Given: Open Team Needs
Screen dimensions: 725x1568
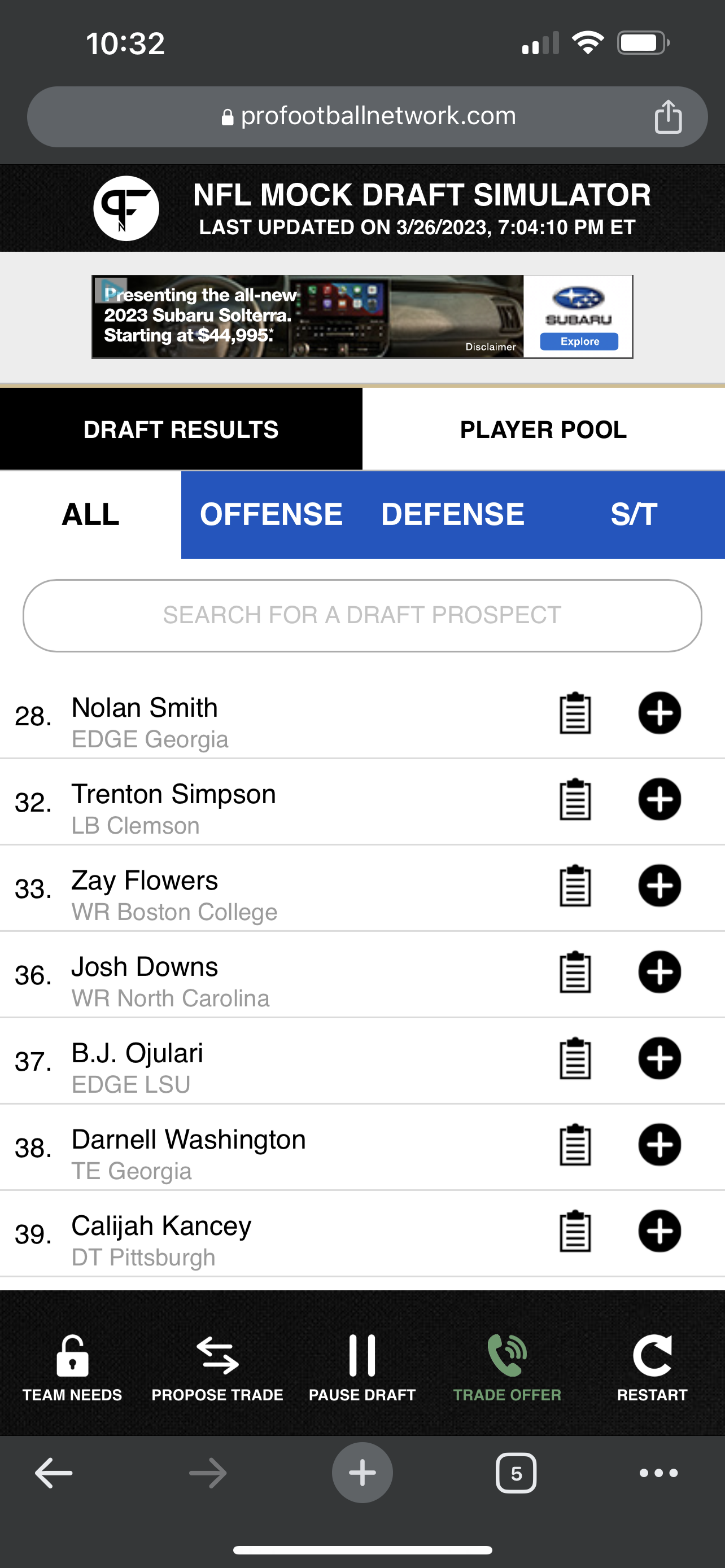Looking at the screenshot, I should click(x=72, y=1368).
